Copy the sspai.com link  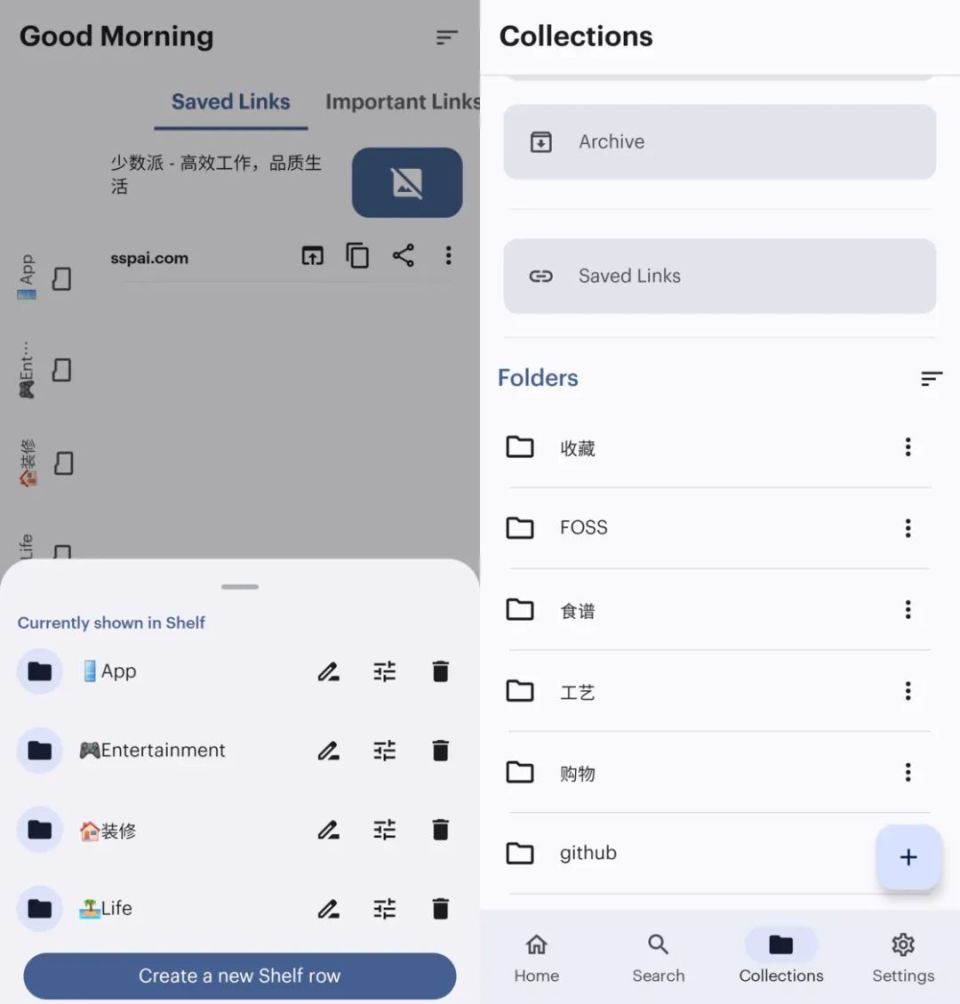click(357, 256)
